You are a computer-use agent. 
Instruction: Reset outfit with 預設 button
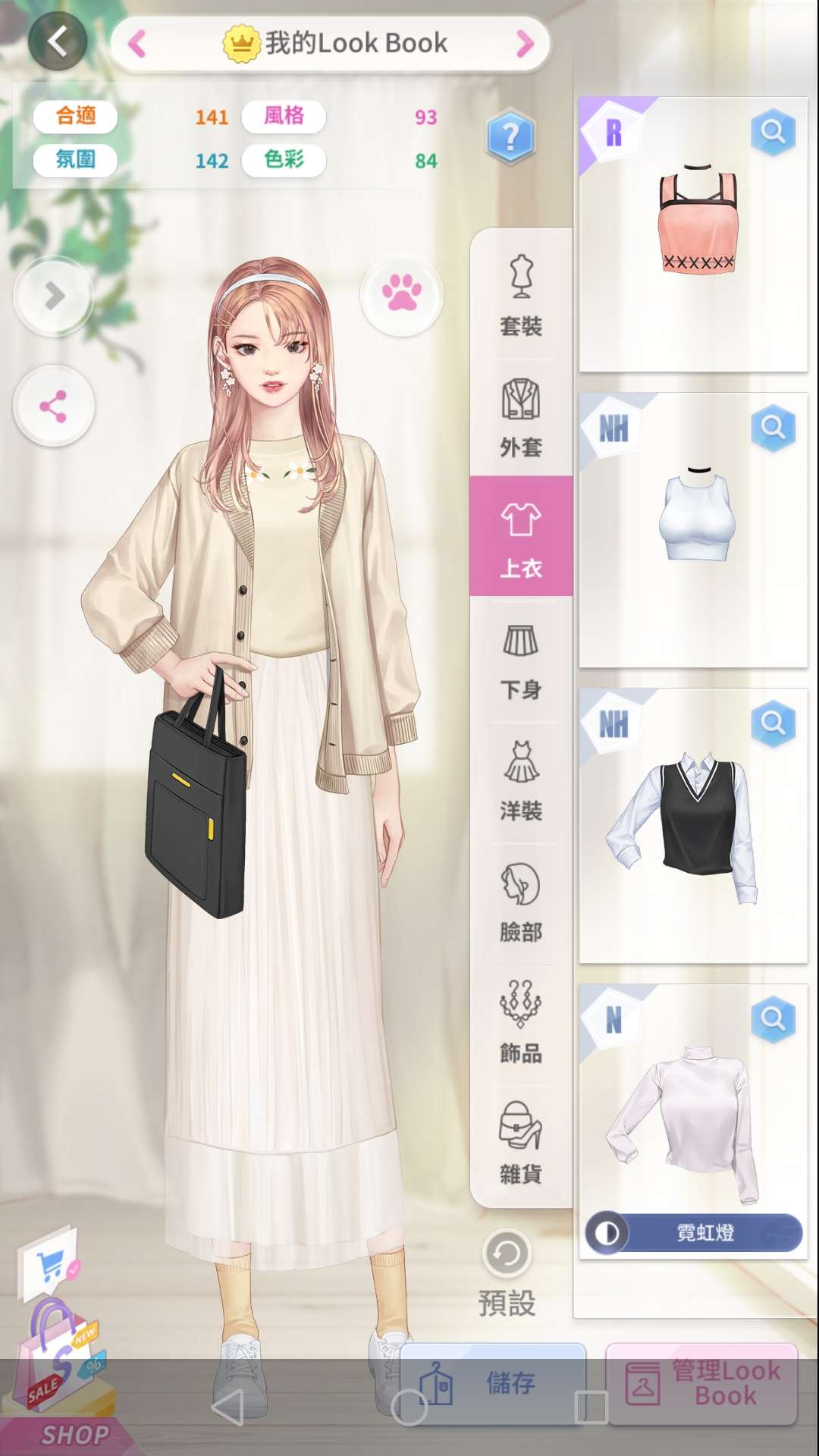pyautogui.click(x=507, y=1272)
